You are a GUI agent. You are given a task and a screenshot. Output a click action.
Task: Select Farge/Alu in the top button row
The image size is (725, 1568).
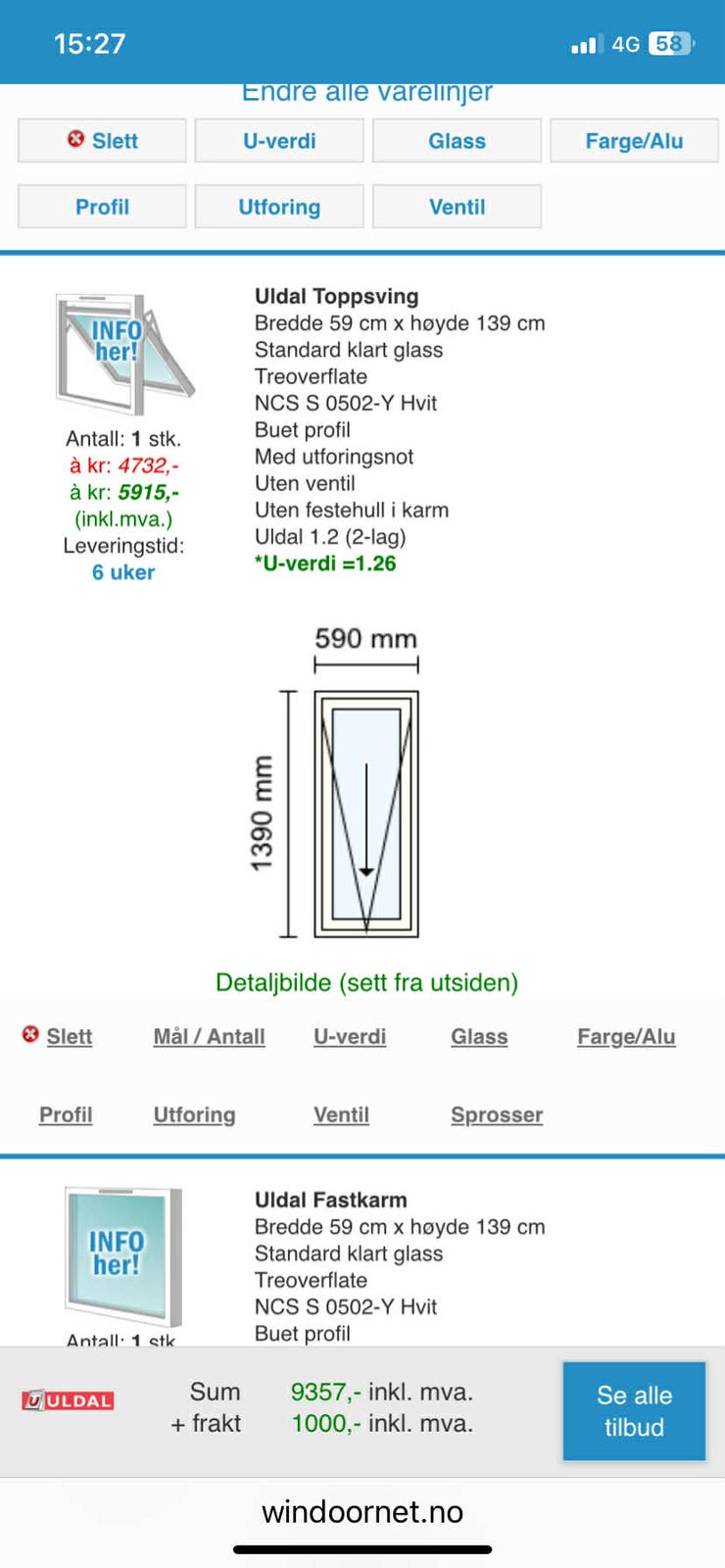[x=634, y=140]
